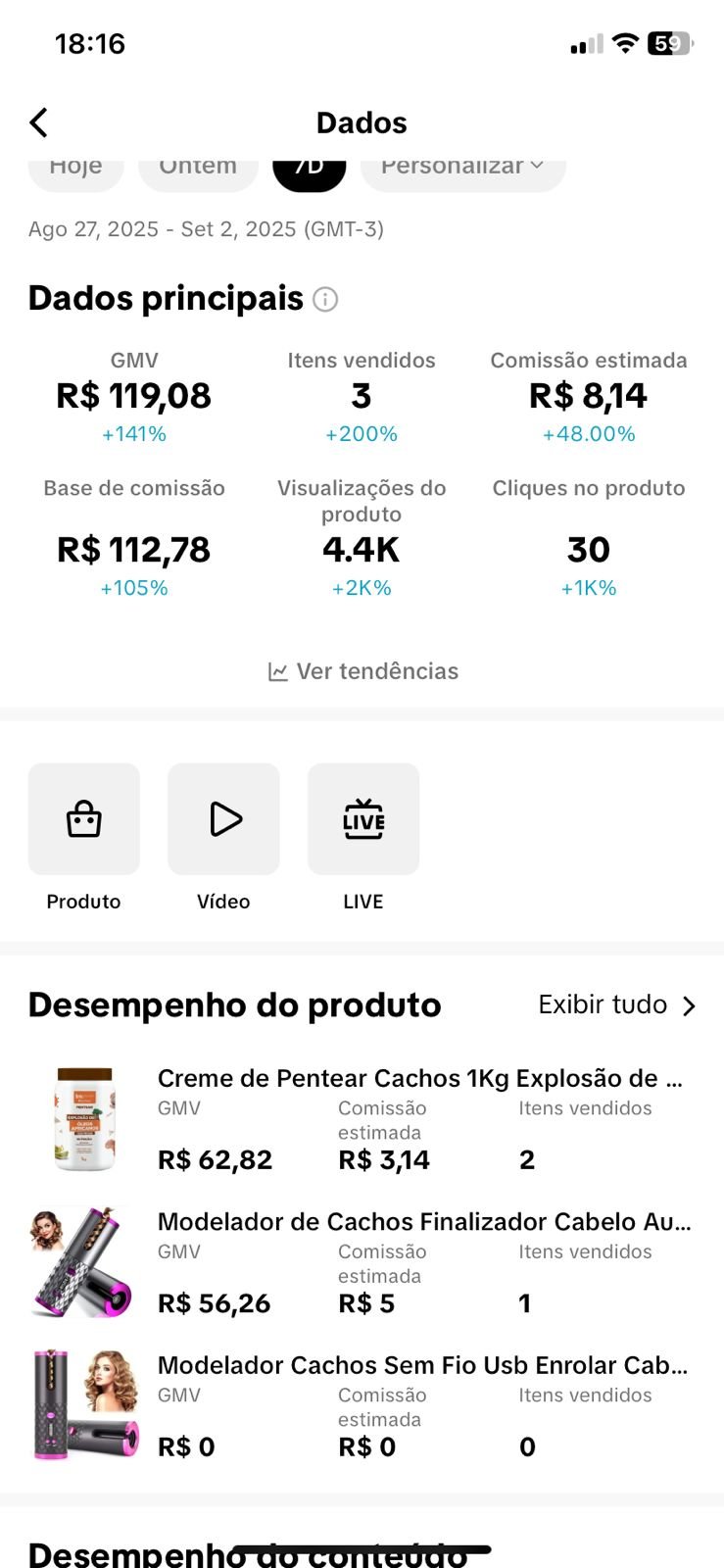Open the Personalizar date dropdown
Image resolution: width=724 pixels, height=1568 pixels.
pos(462,171)
